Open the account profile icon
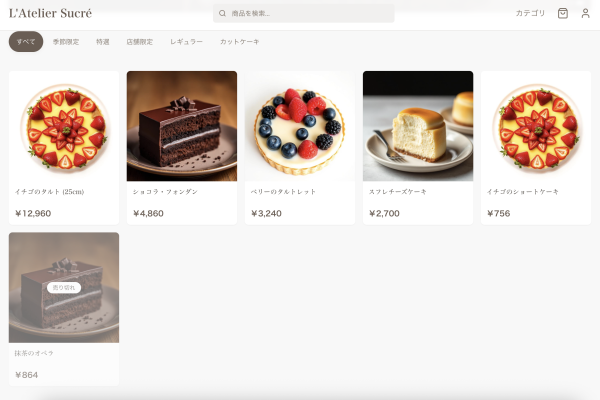Image resolution: width=600 pixels, height=400 pixels. (585, 13)
